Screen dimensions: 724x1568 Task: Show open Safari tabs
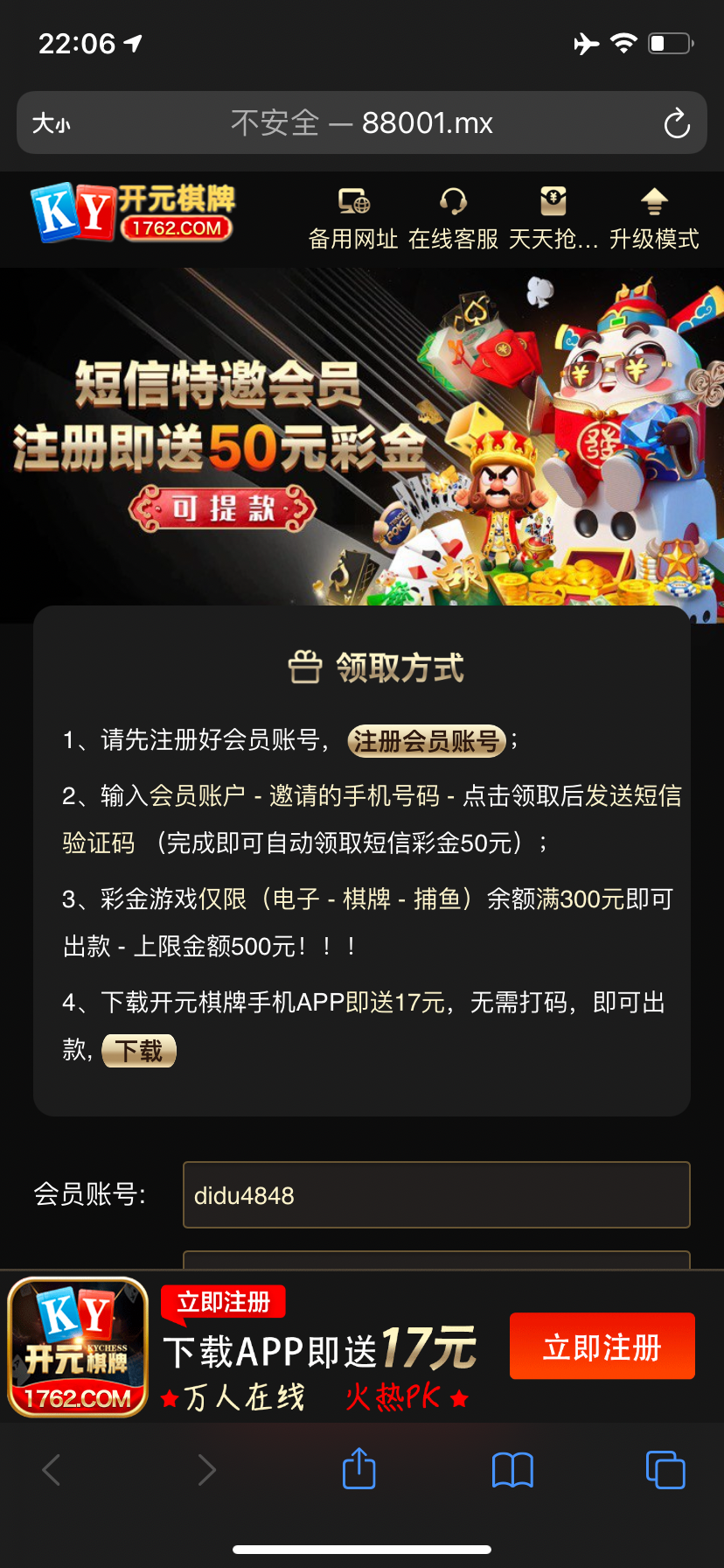[x=665, y=1469]
